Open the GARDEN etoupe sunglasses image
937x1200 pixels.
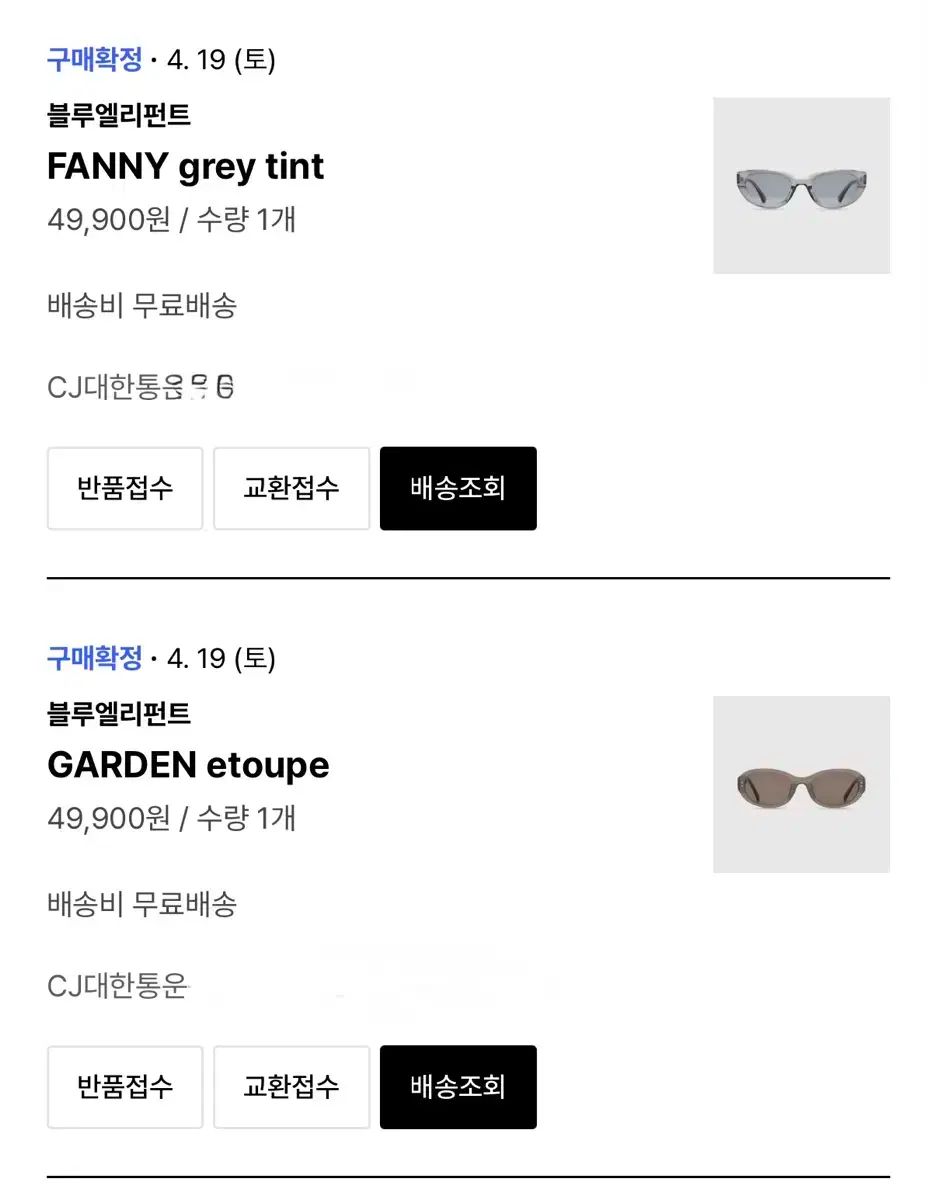[801, 785]
